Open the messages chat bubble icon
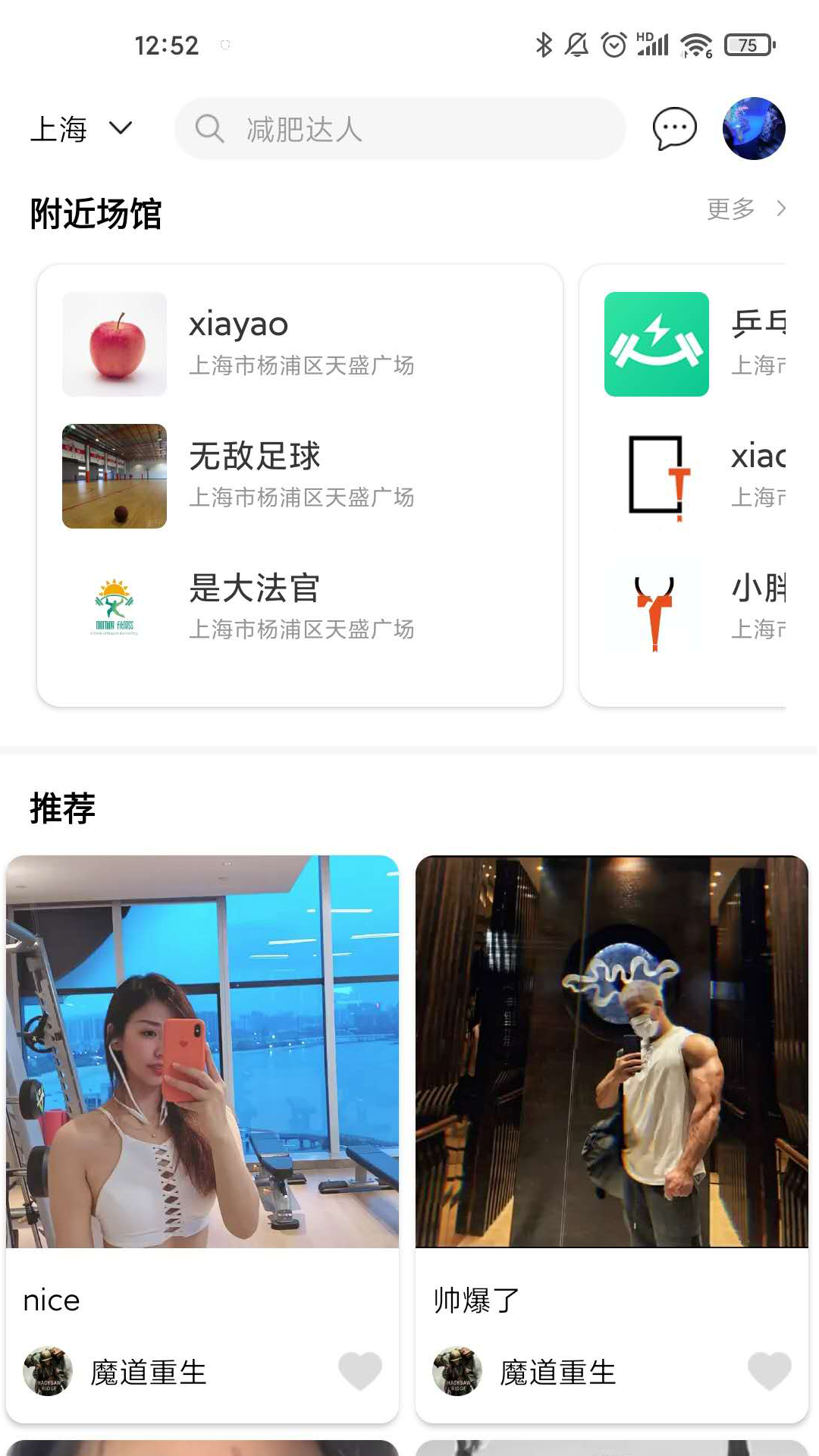The width and height of the screenshot is (819, 1456). click(x=674, y=129)
